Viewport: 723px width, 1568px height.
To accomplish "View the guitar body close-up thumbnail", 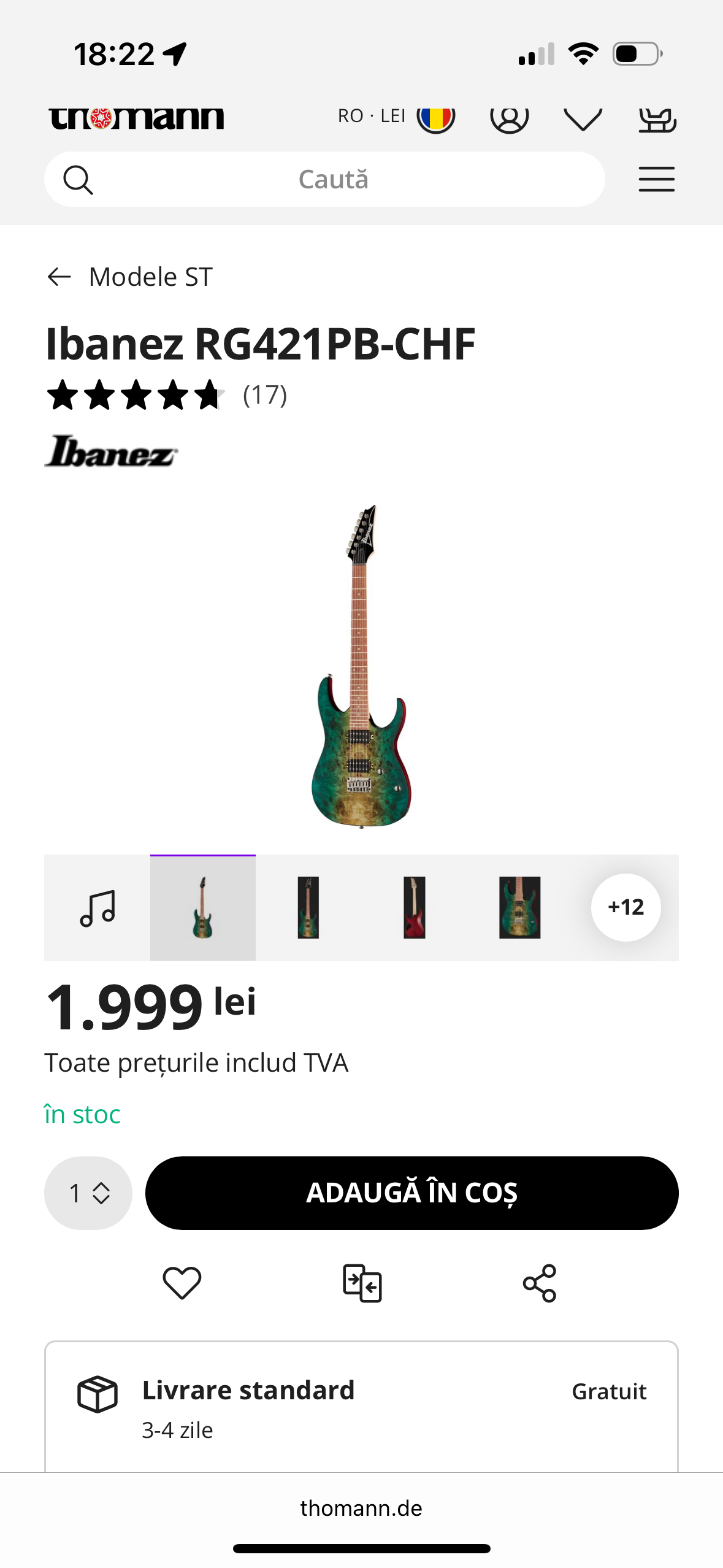I will click(519, 908).
